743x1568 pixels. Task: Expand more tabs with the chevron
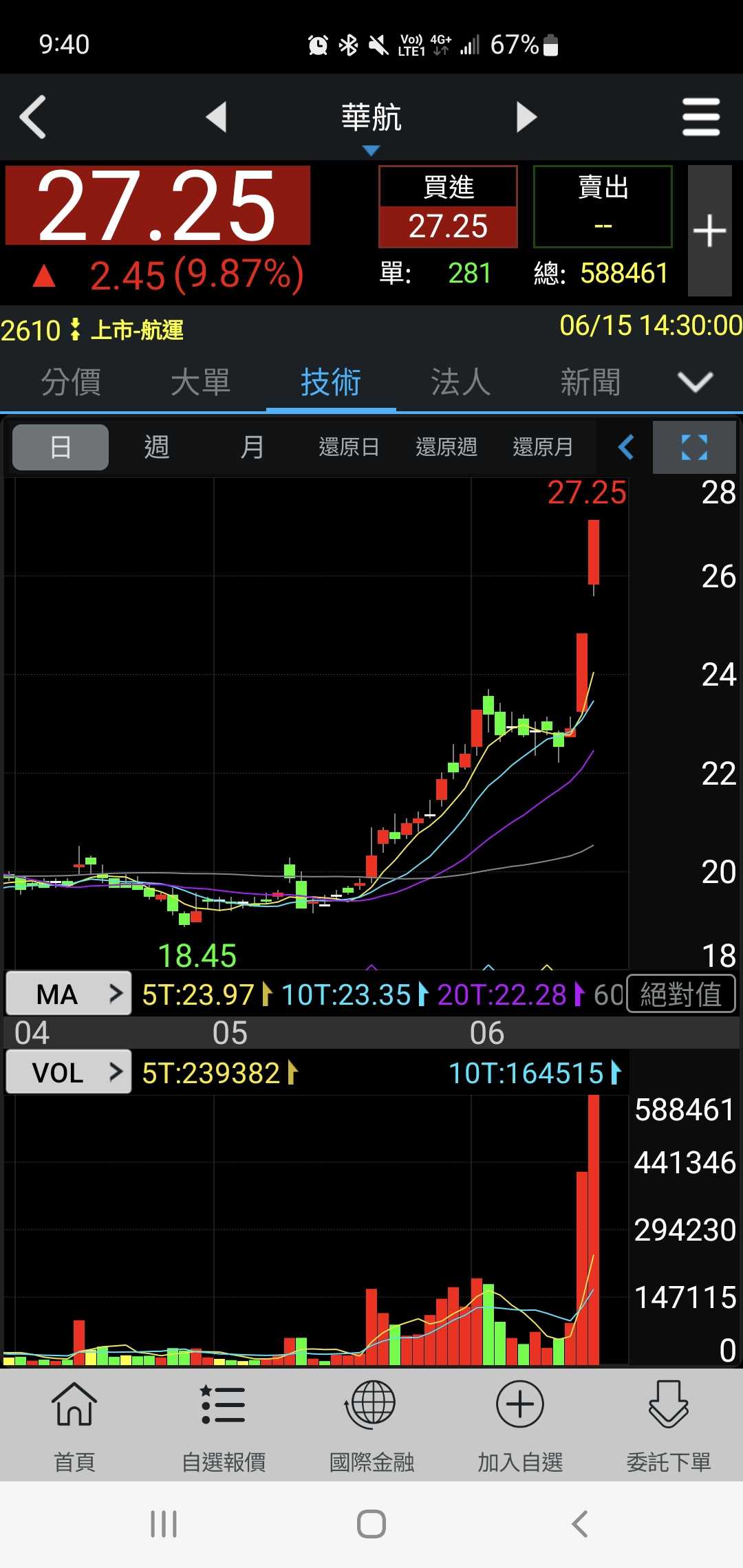695,382
